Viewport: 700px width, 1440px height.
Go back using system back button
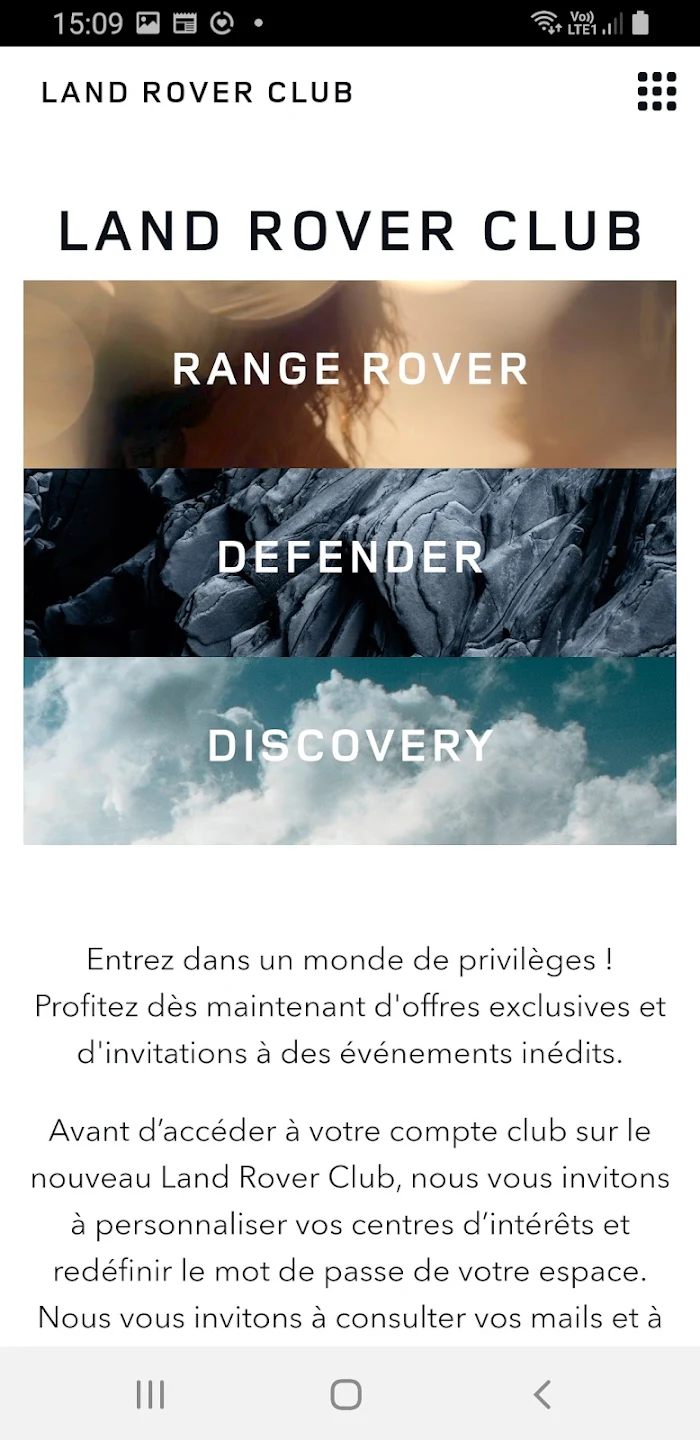[541, 1394]
